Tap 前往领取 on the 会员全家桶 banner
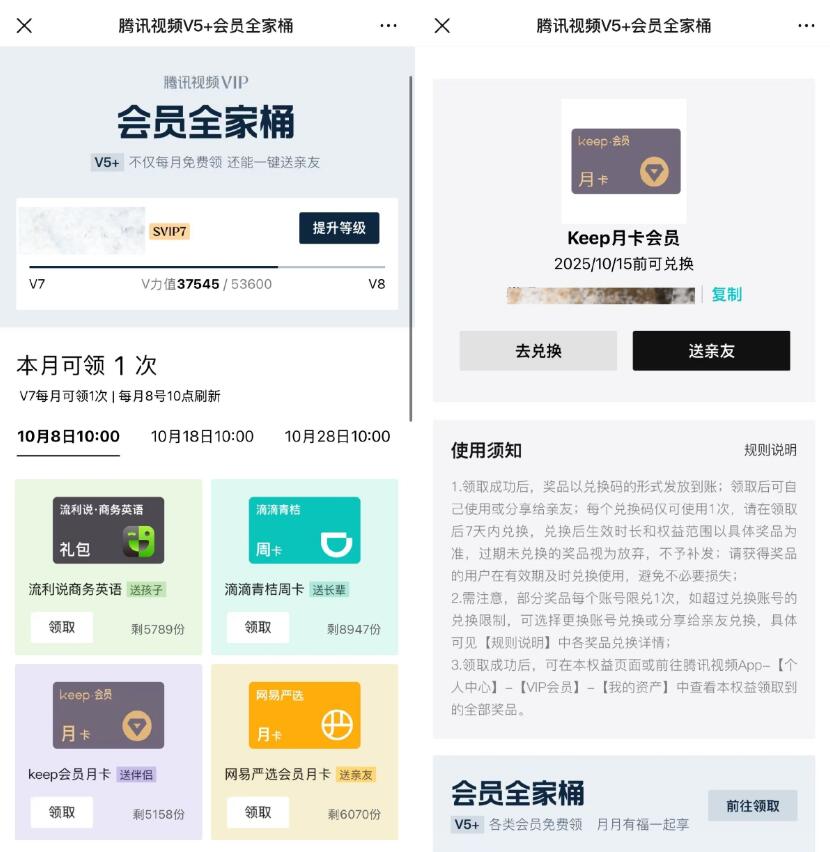 752,806
